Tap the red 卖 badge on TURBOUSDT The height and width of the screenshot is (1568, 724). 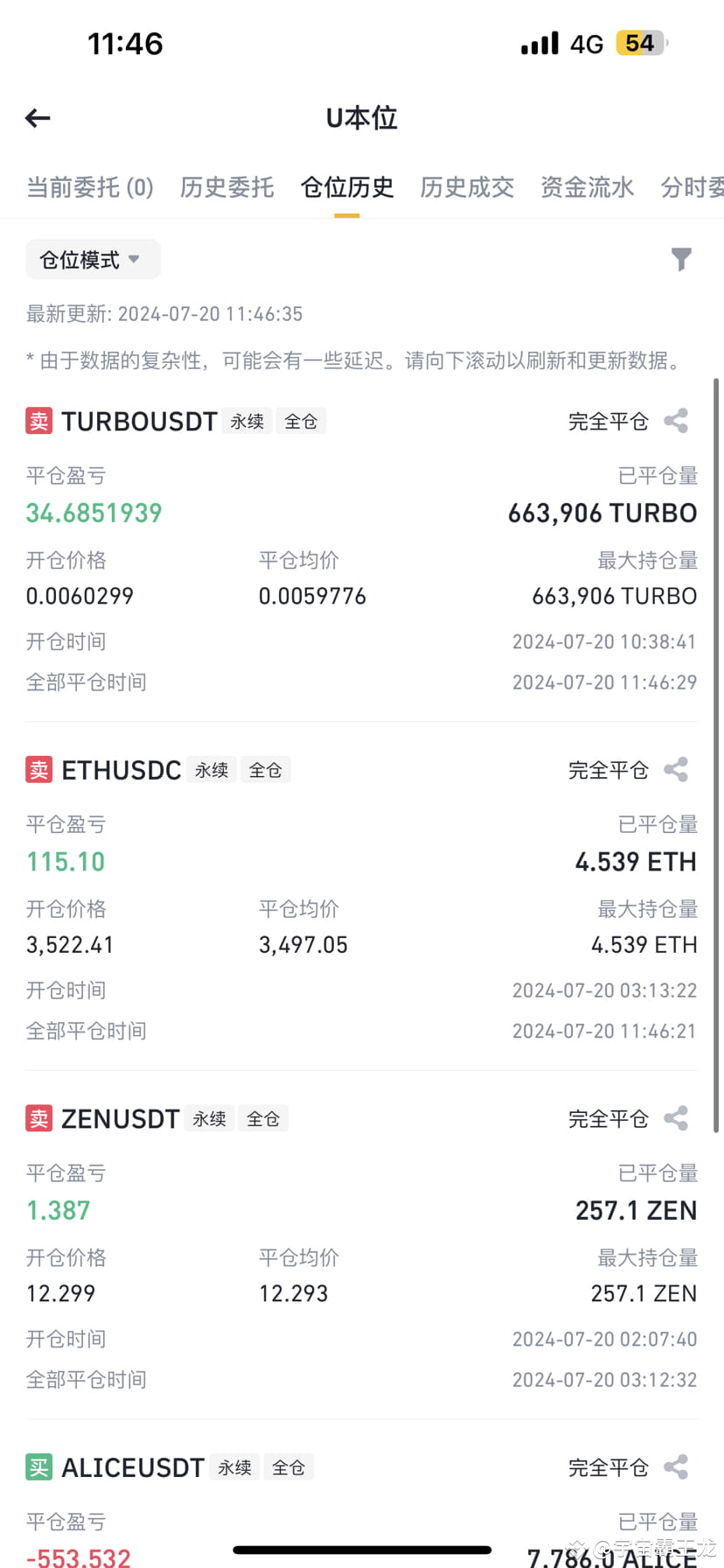[38, 421]
